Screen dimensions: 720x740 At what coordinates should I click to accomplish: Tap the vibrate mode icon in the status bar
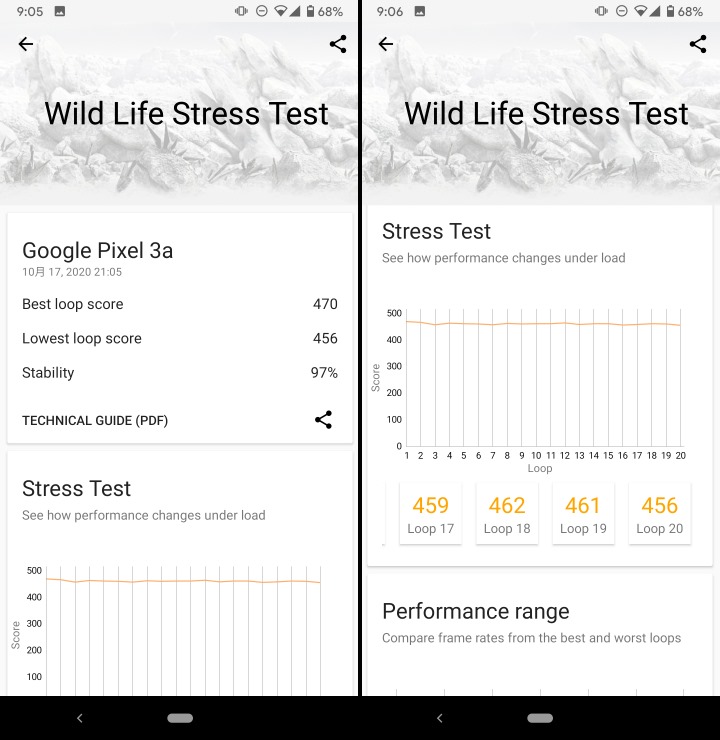(x=239, y=12)
